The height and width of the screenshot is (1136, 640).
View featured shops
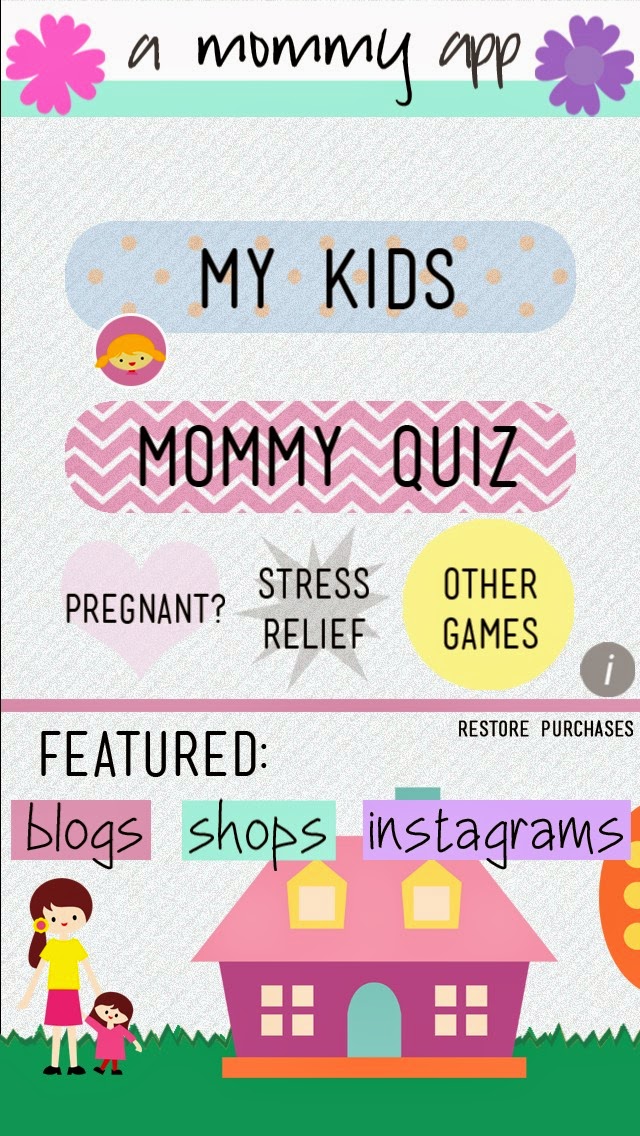pos(258,830)
